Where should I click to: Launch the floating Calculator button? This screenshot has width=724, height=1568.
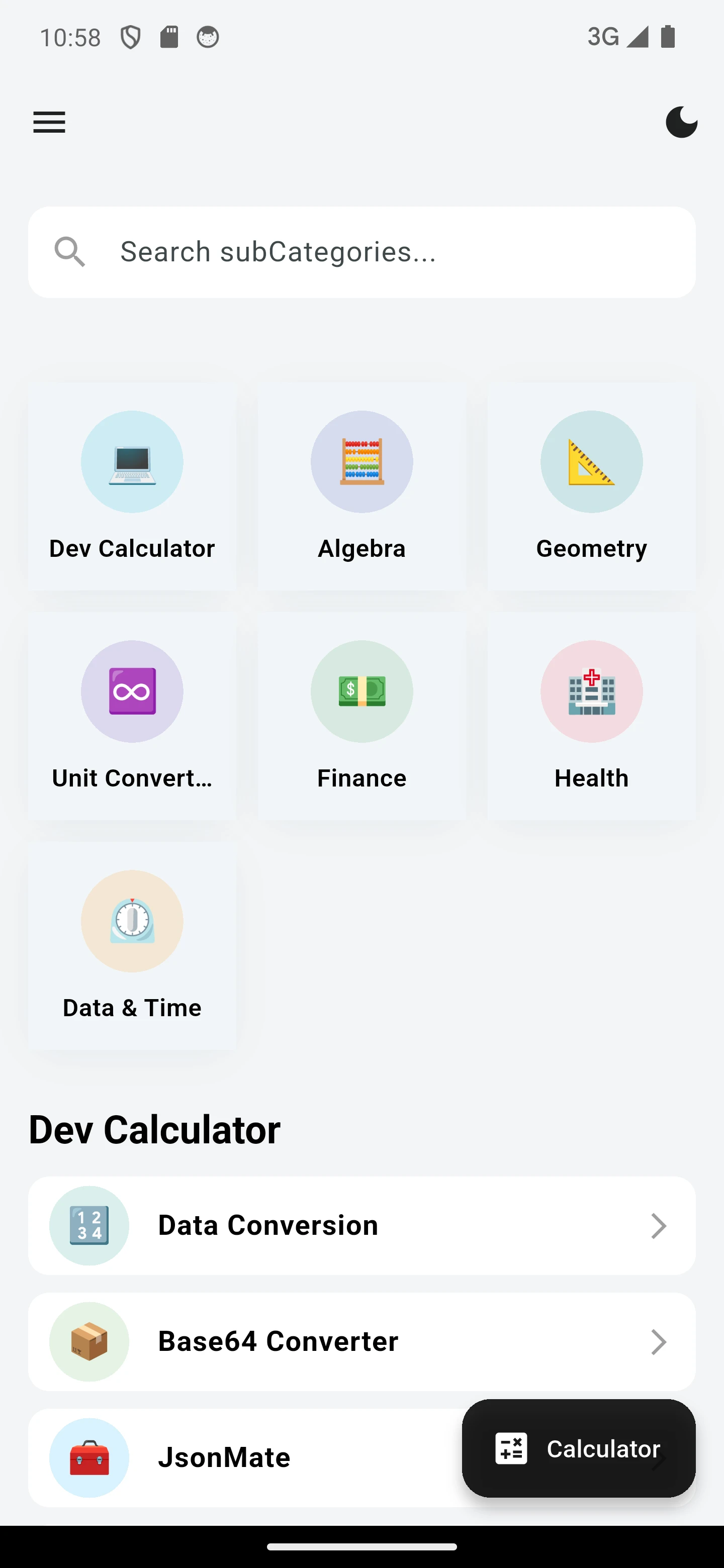tap(579, 1448)
